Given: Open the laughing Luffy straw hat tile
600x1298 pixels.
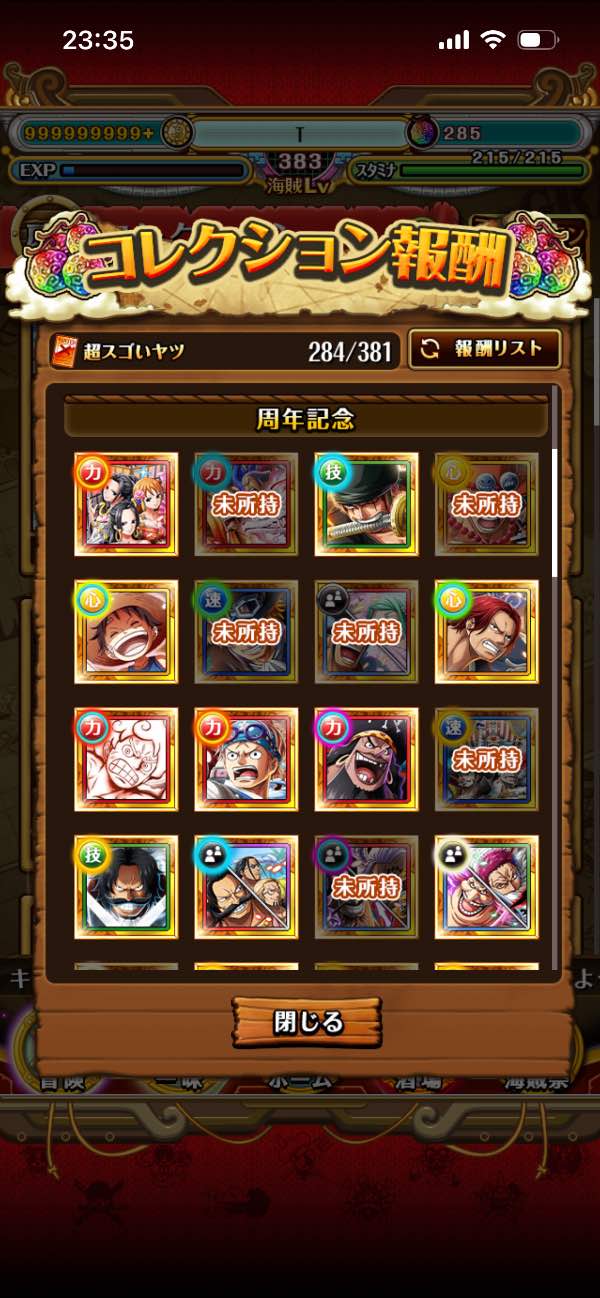Looking at the screenshot, I should pos(126,631).
